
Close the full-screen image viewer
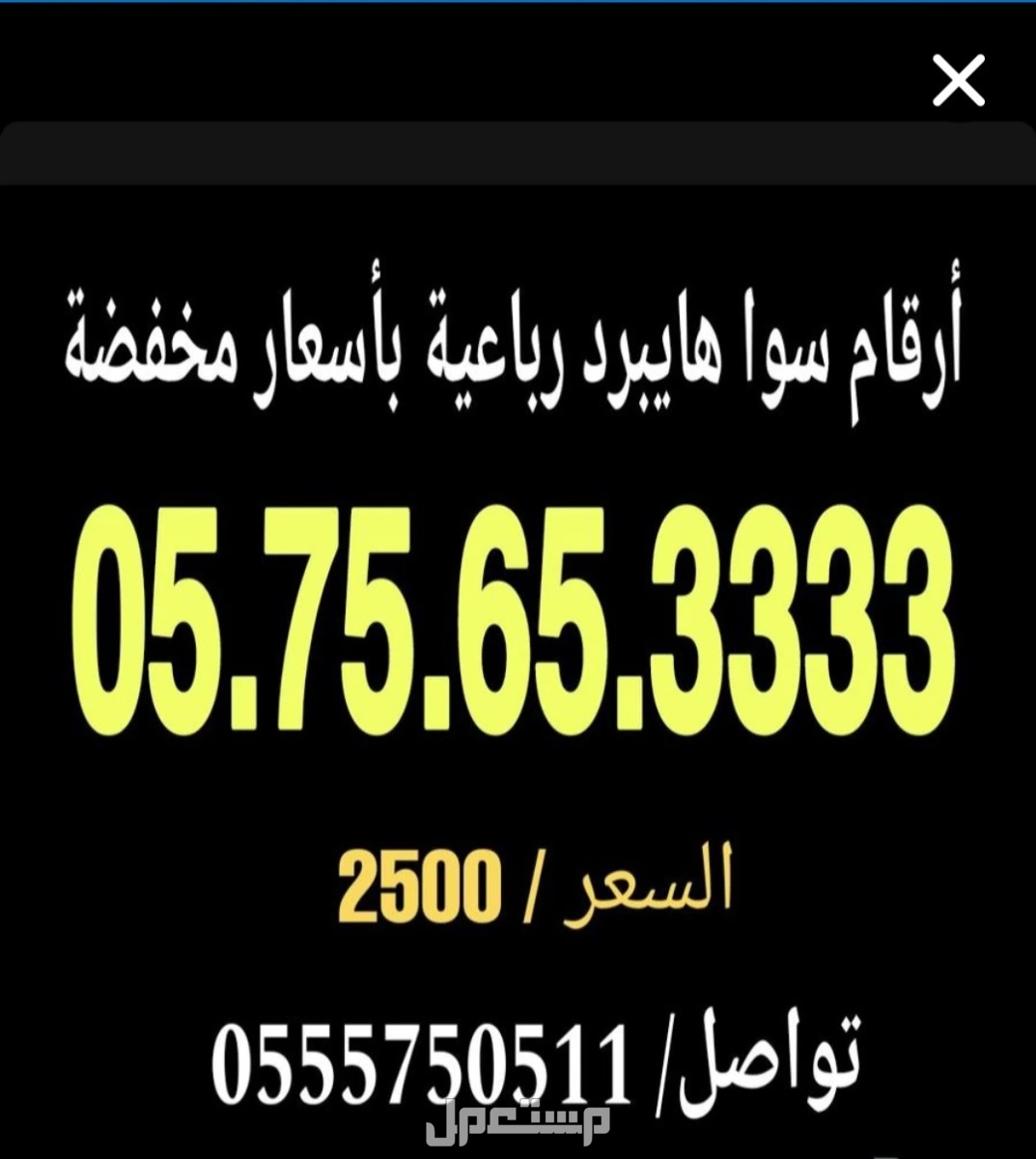tap(958, 81)
